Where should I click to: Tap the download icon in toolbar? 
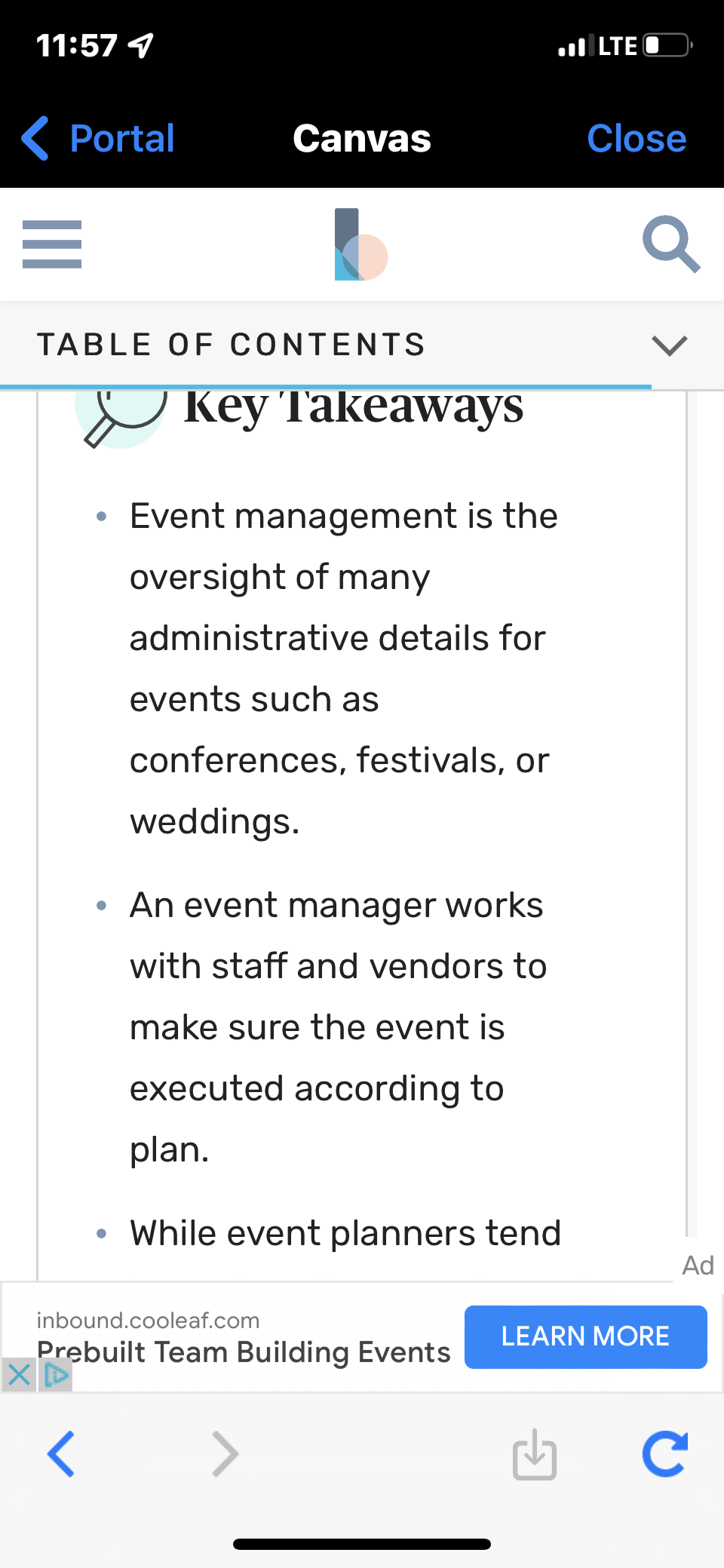pos(535,1453)
